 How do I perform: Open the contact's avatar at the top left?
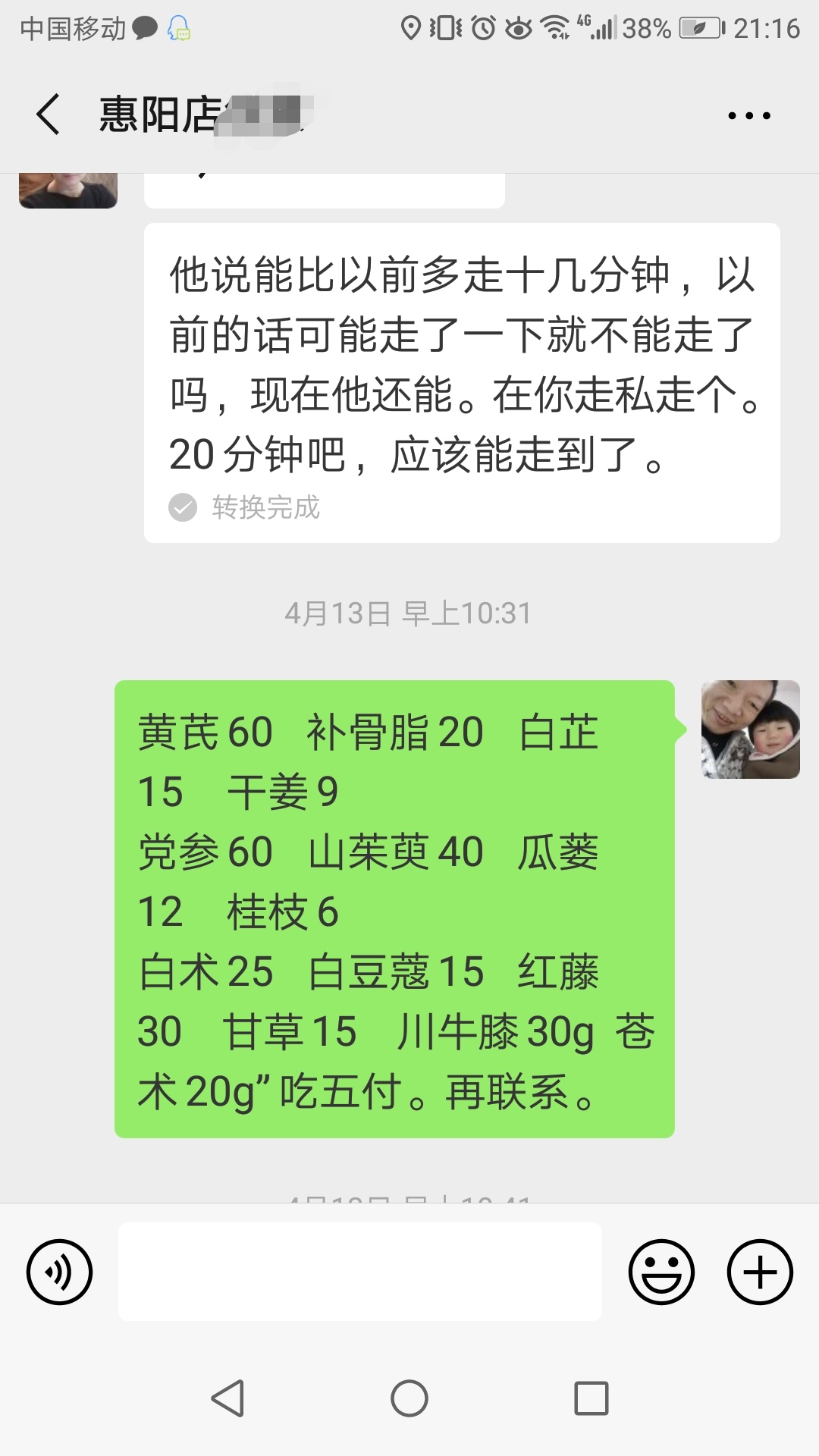pos(68,190)
